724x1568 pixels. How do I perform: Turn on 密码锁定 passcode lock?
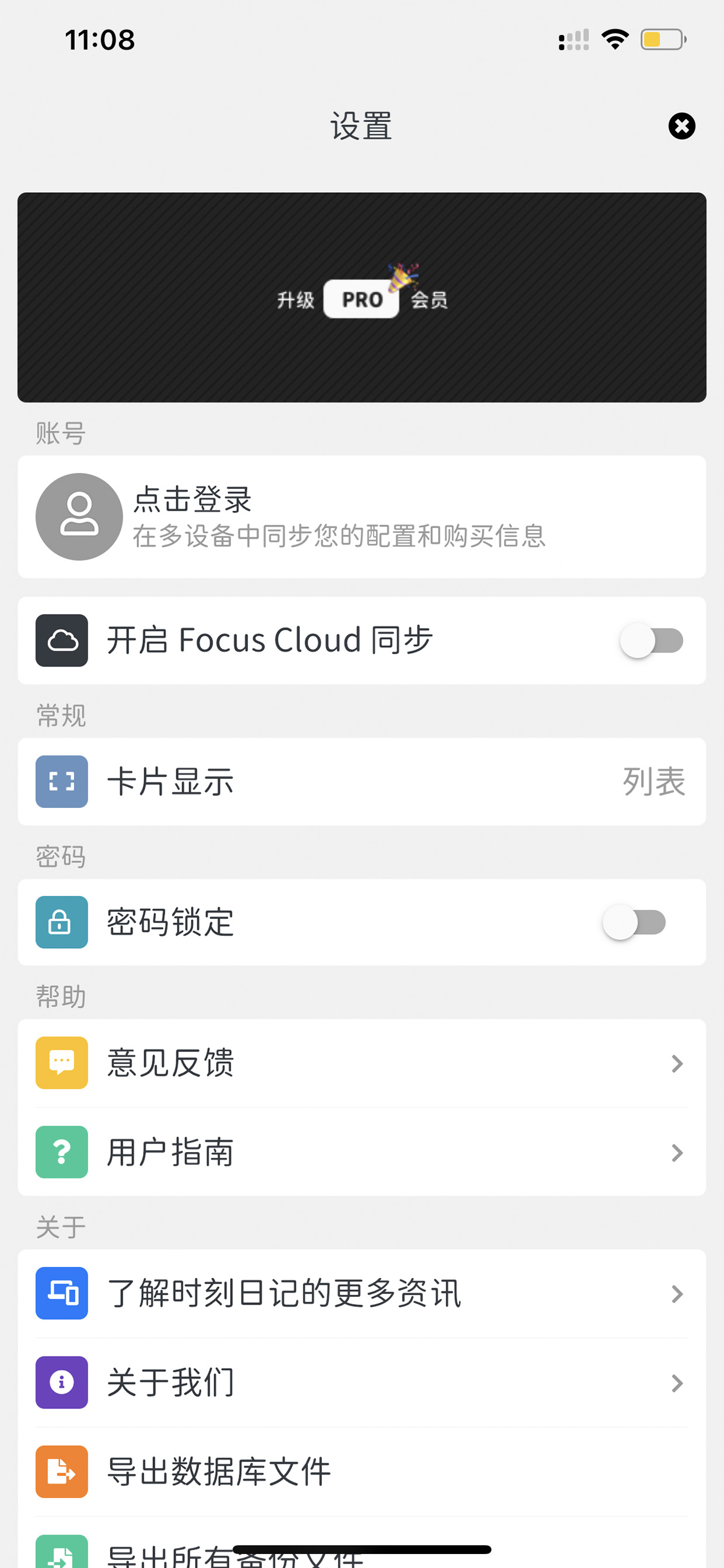[x=634, y=922]
